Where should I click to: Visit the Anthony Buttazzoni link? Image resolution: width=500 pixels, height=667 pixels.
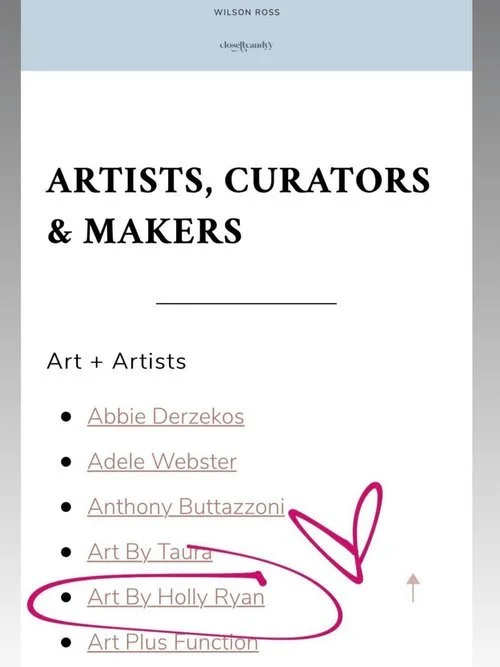pos(186,507)
